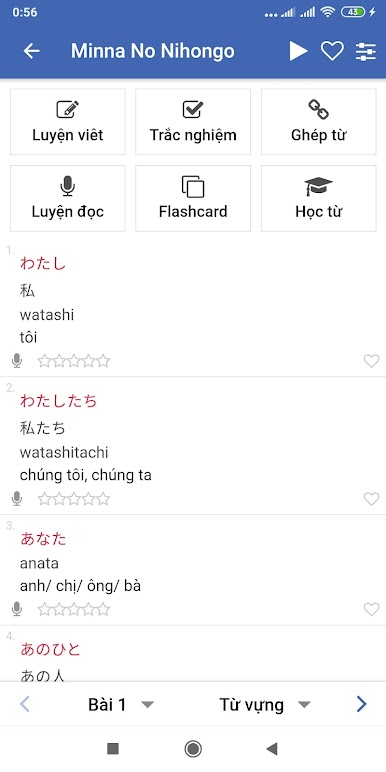Image resolution: width=386 pixels, height=772 pixels.
Task: Tap the microphone under watashitachi
Action: click(17, 499)
